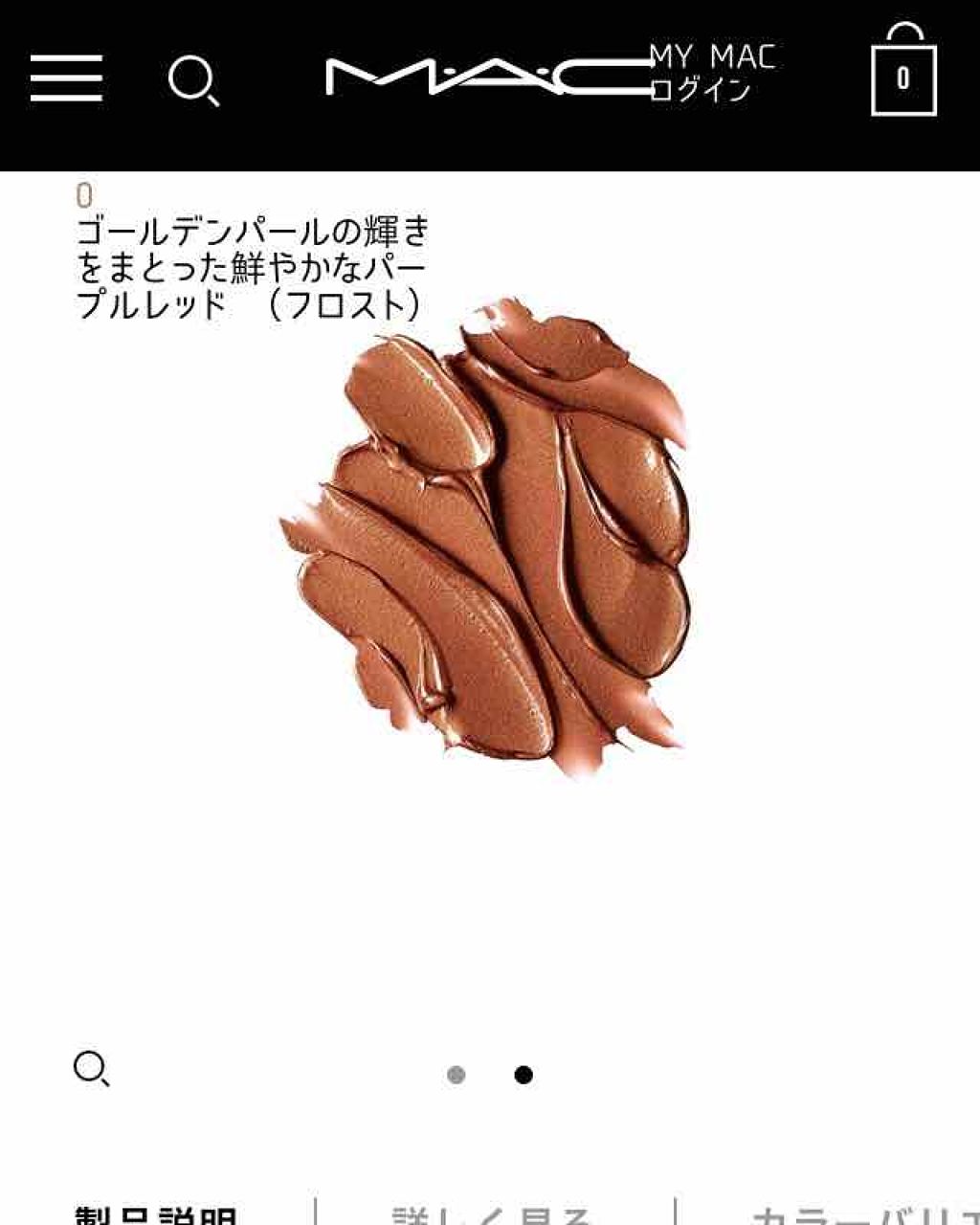Click the black active carousel dot

523,1076
